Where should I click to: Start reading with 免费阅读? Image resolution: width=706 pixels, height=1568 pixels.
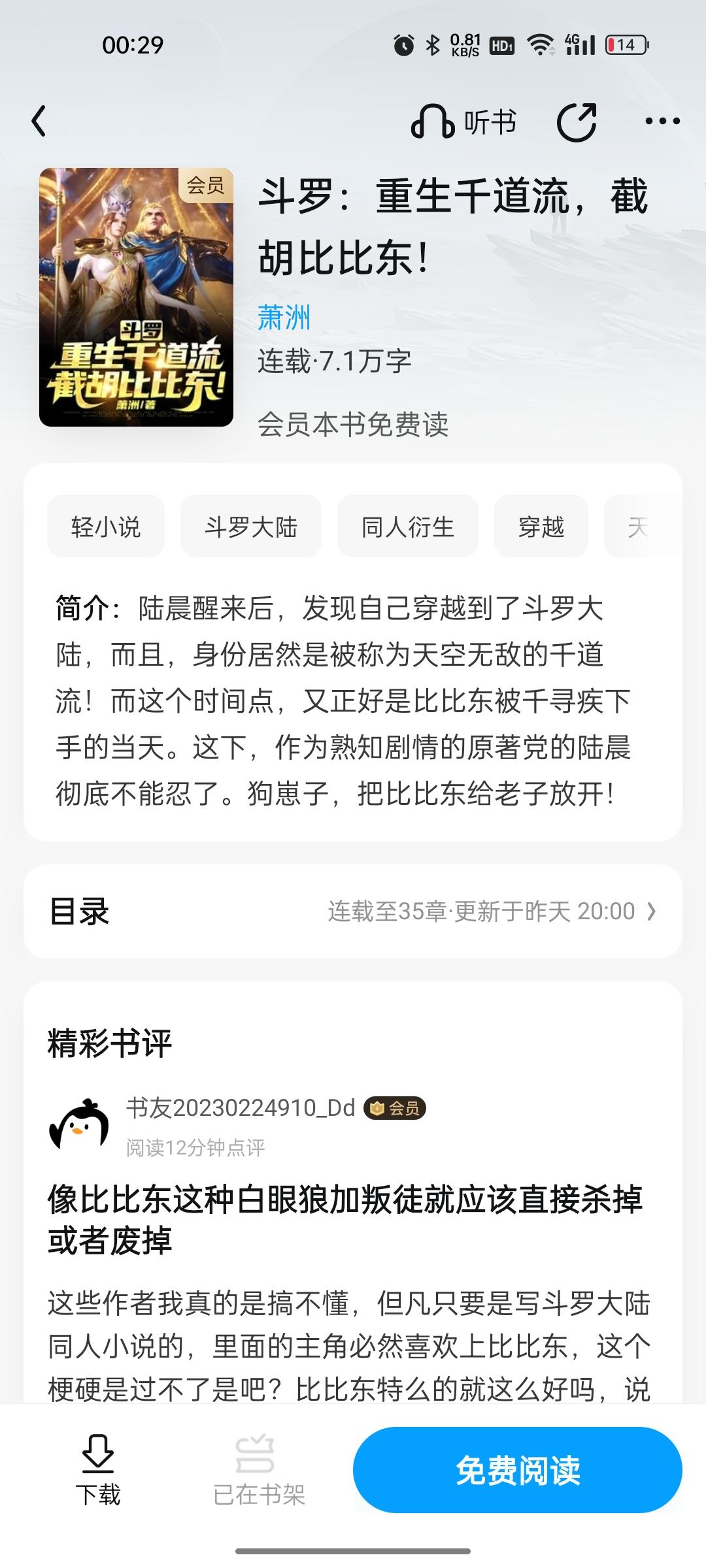(518, 1470)
